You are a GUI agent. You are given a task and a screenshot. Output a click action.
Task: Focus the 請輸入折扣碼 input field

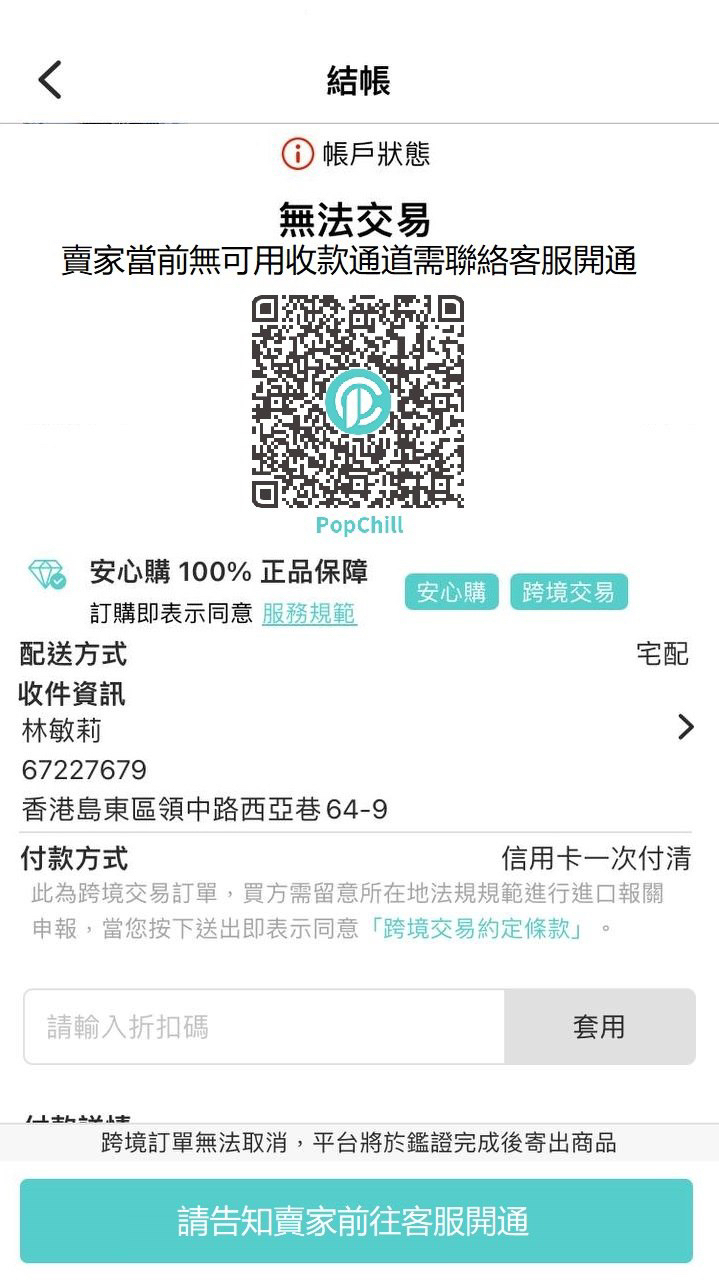click(264, 1027)
